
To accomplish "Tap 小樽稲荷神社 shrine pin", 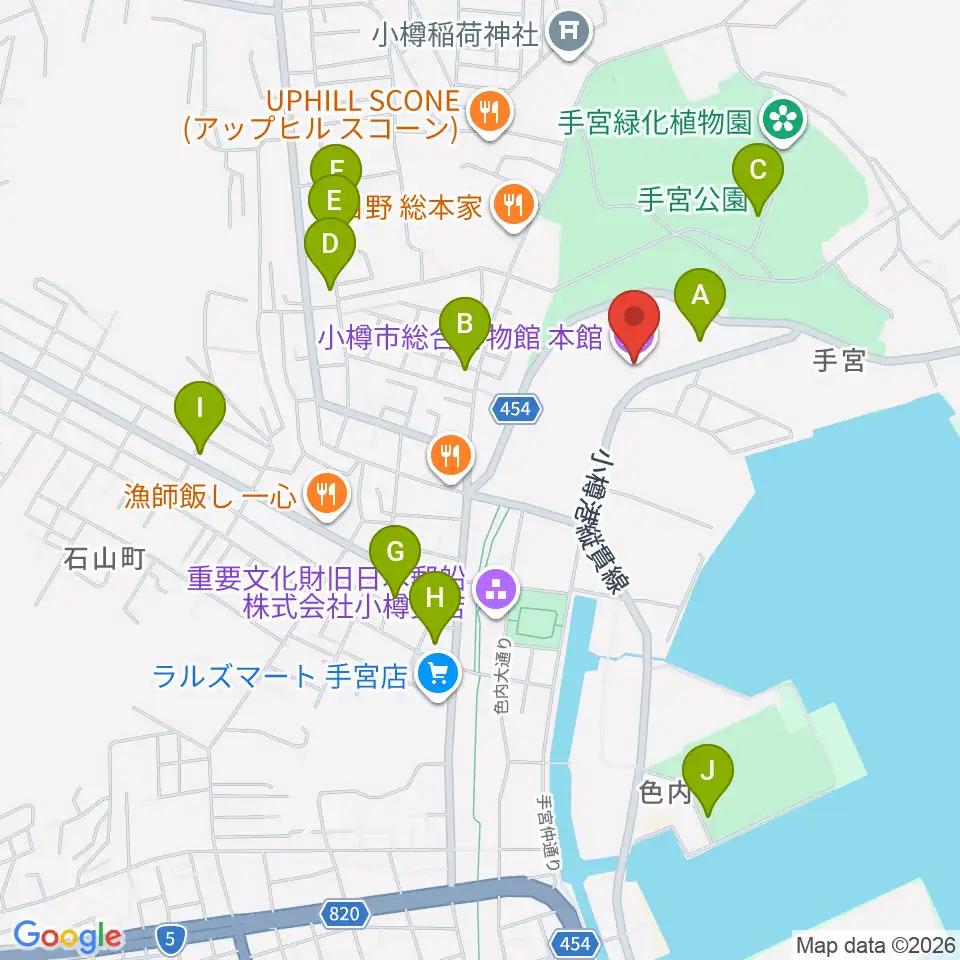I will (569, 32).
